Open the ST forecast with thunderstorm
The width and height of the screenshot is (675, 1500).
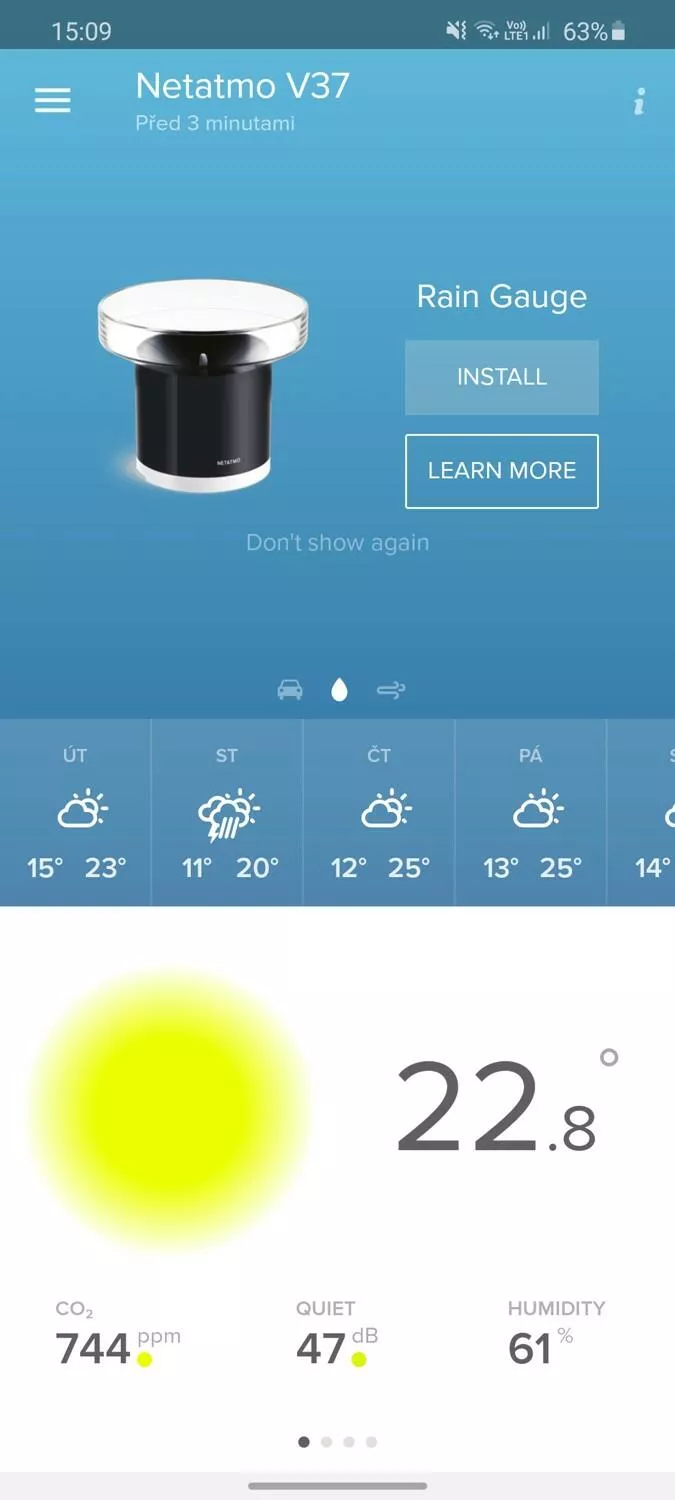pos(227,812)
